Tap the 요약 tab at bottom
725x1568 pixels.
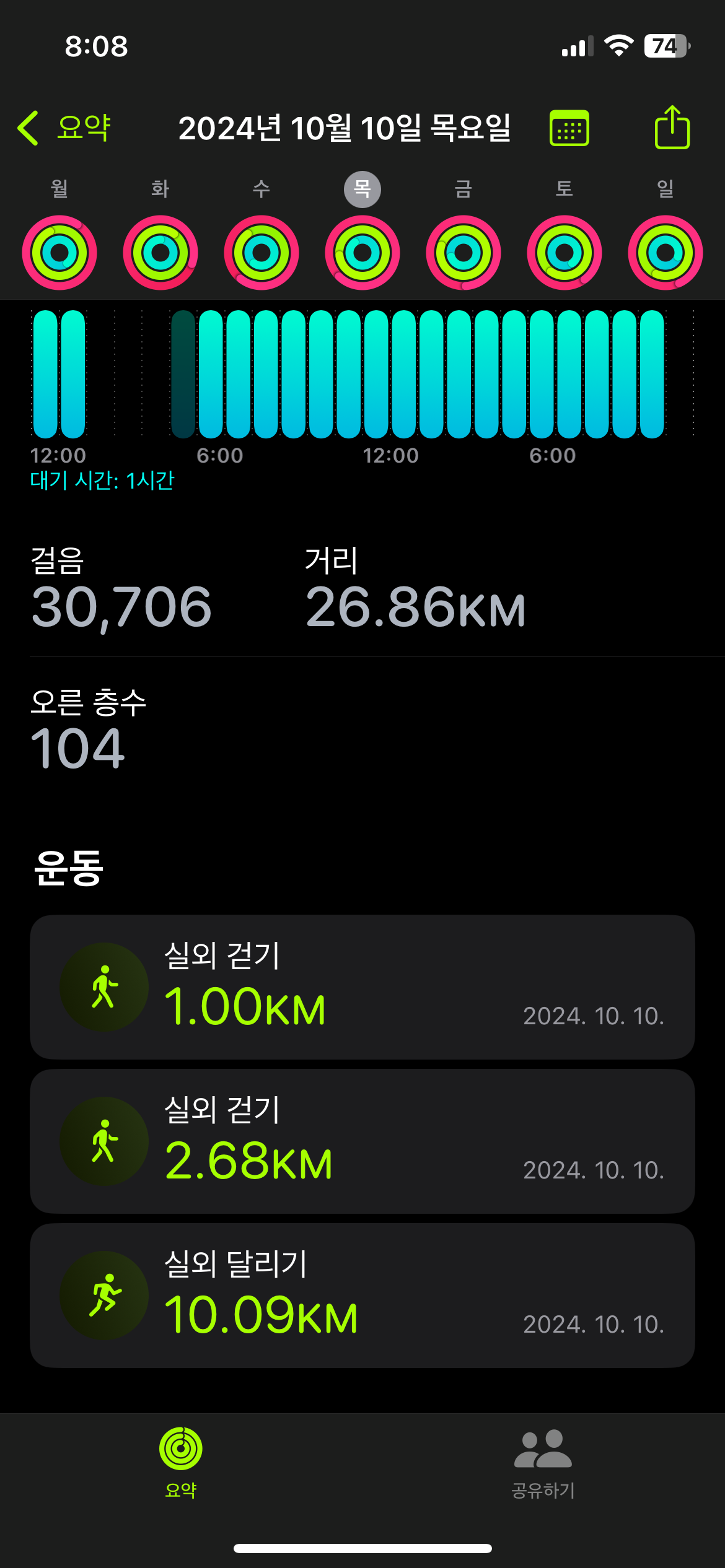(181, 1464)
